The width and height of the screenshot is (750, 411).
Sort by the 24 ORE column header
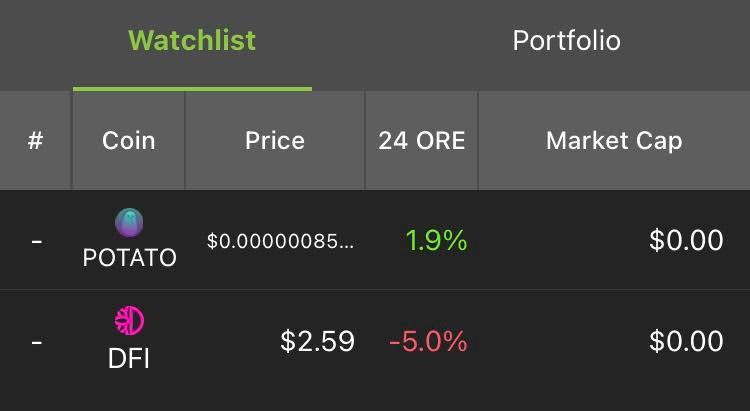[x=421, y=141]
